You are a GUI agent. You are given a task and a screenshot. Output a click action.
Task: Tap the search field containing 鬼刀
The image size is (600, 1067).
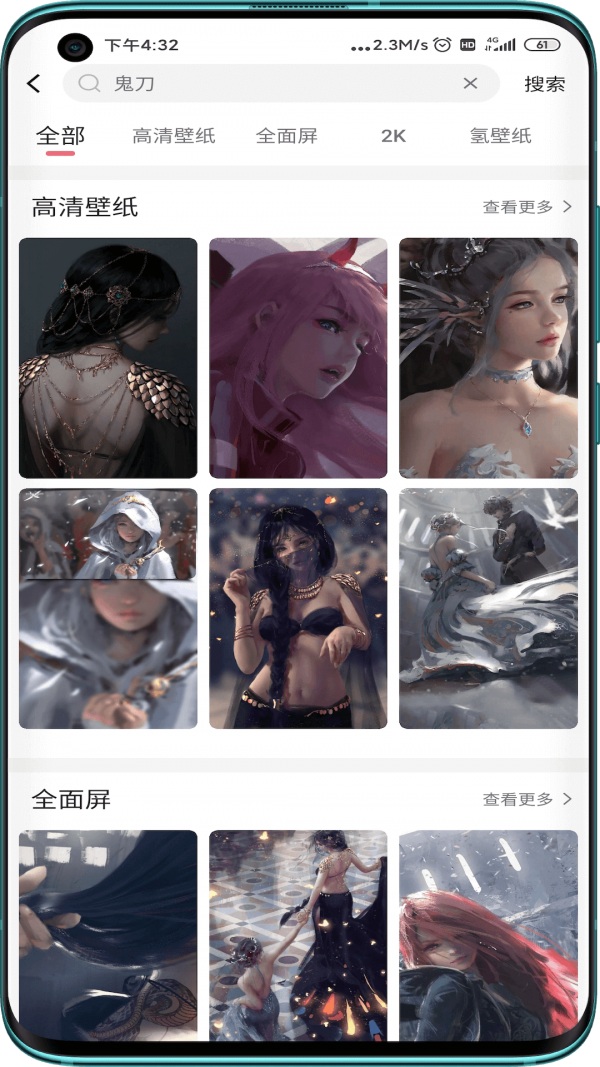pos(270,84)
